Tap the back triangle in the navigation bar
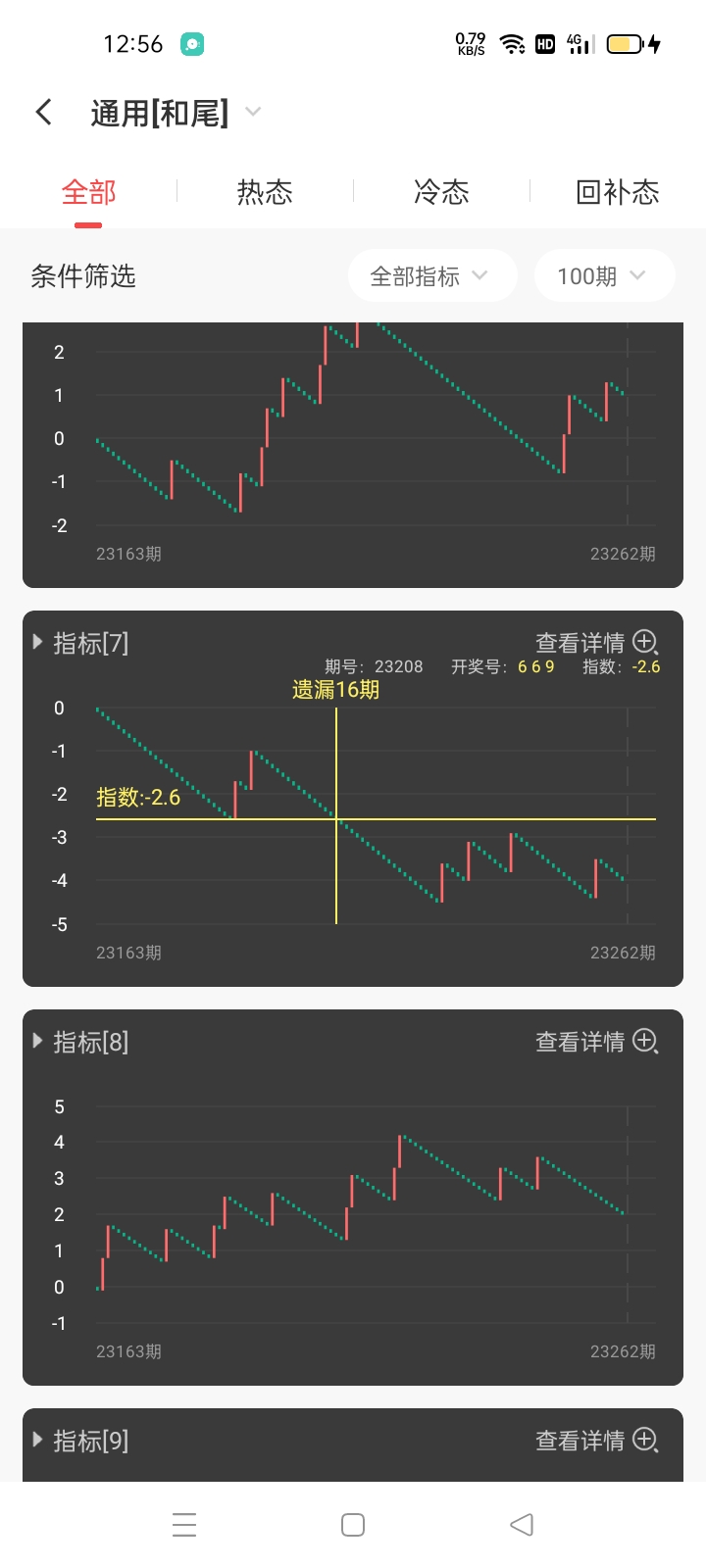The width and height of the screenshot is (706, 1568). [x=521, y=1524]
